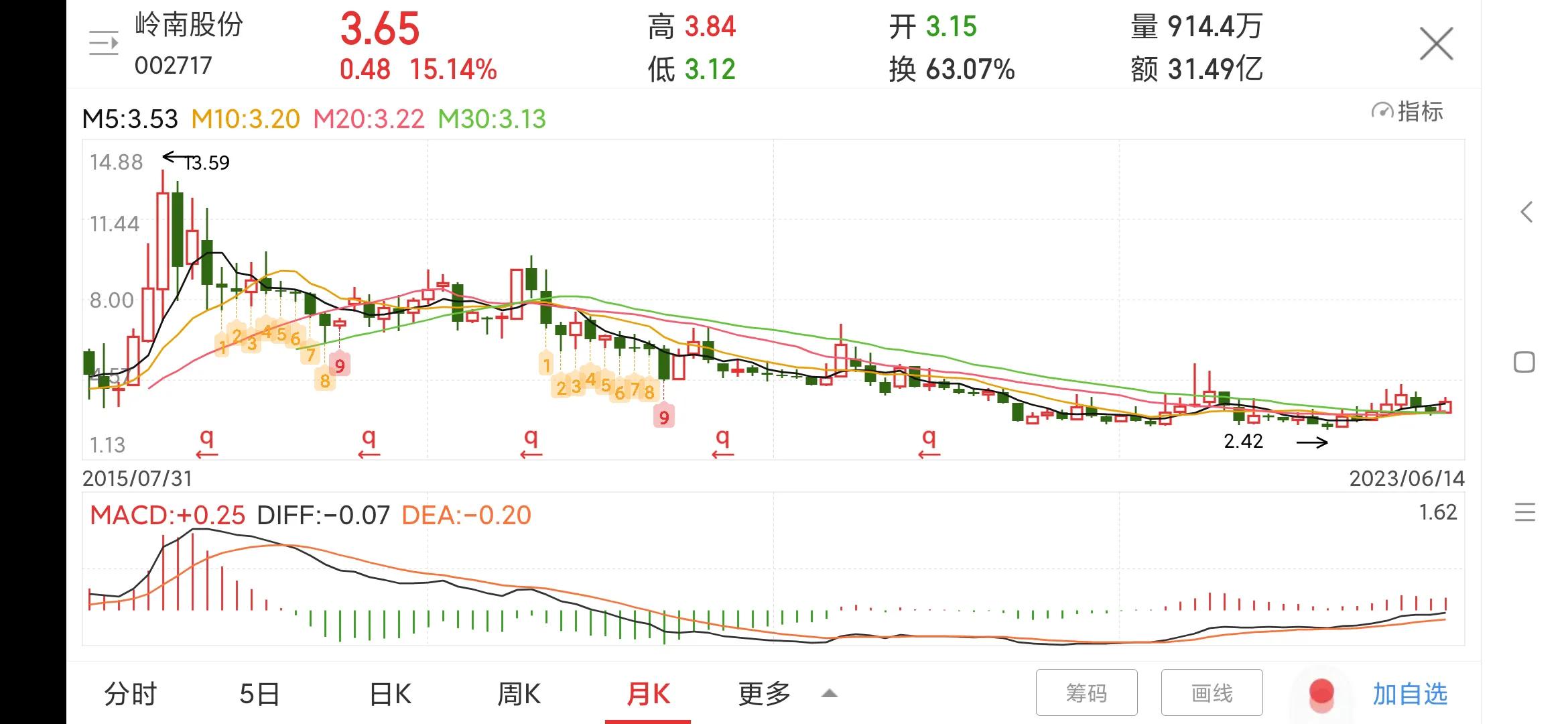This screenshot has height=724, width=1568.
Task: Add stock via 加自选
Action: tap(1409, 694)
